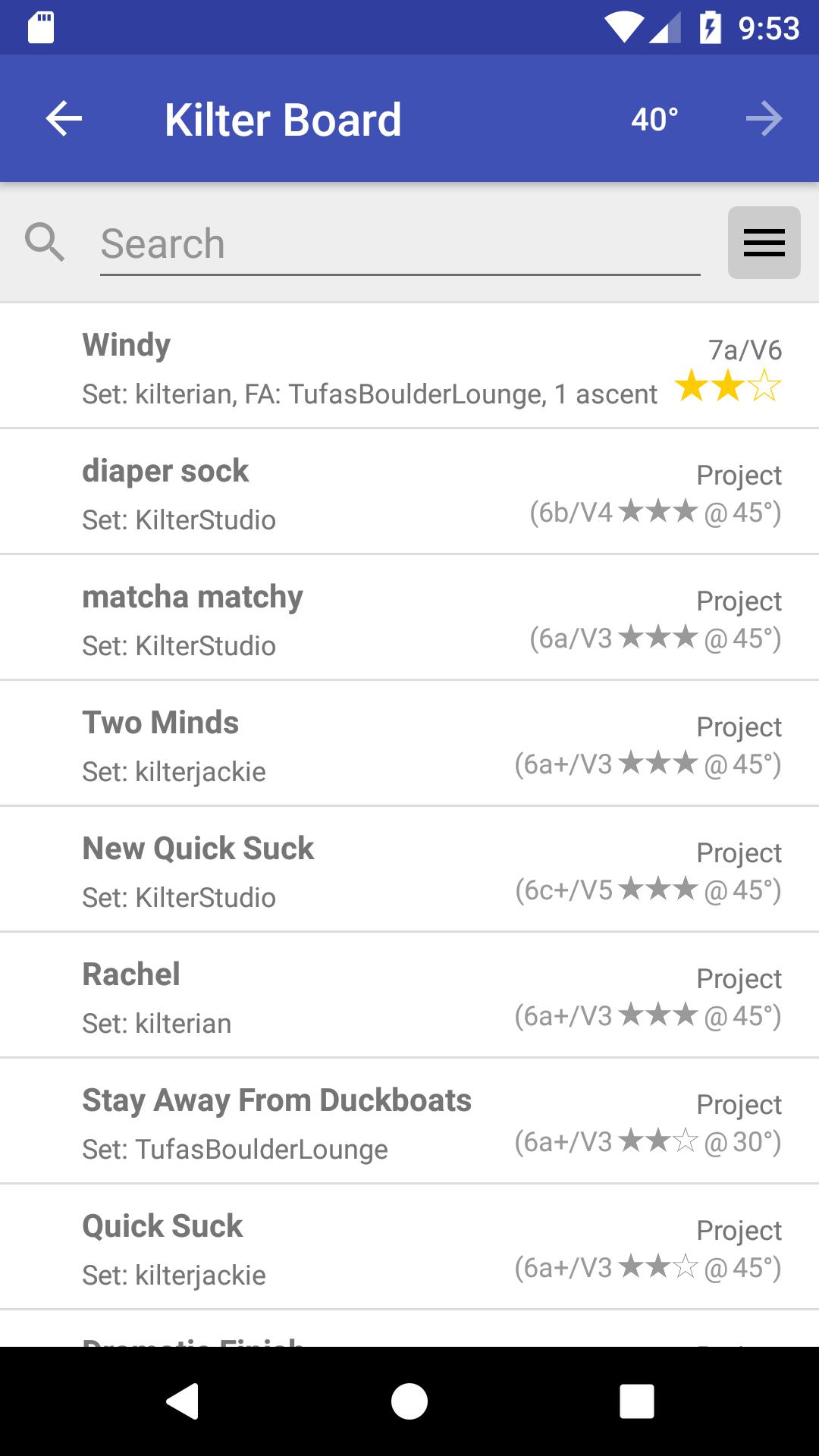
Task: Focus the Search field
Action: pyautogui.click(x=400, y=244)
